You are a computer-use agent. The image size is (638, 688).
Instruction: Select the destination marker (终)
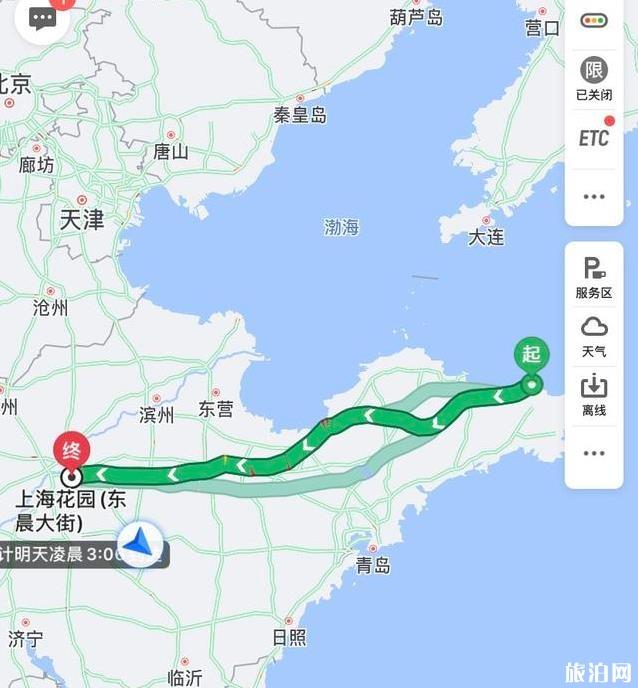click(x=71, y=453)
